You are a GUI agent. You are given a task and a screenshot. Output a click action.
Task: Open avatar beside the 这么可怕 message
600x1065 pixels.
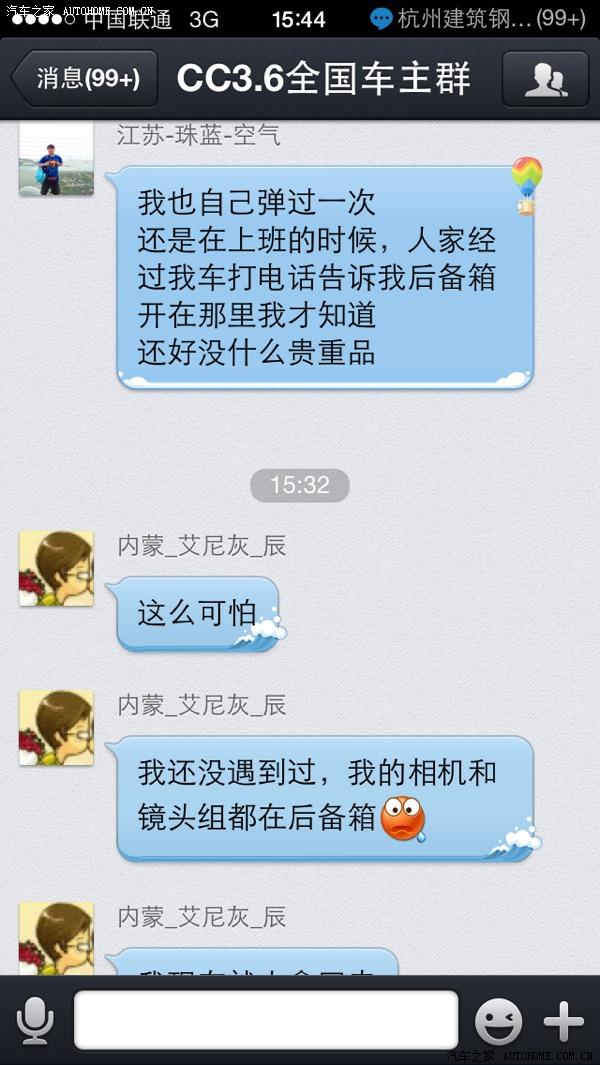(56, 568)
